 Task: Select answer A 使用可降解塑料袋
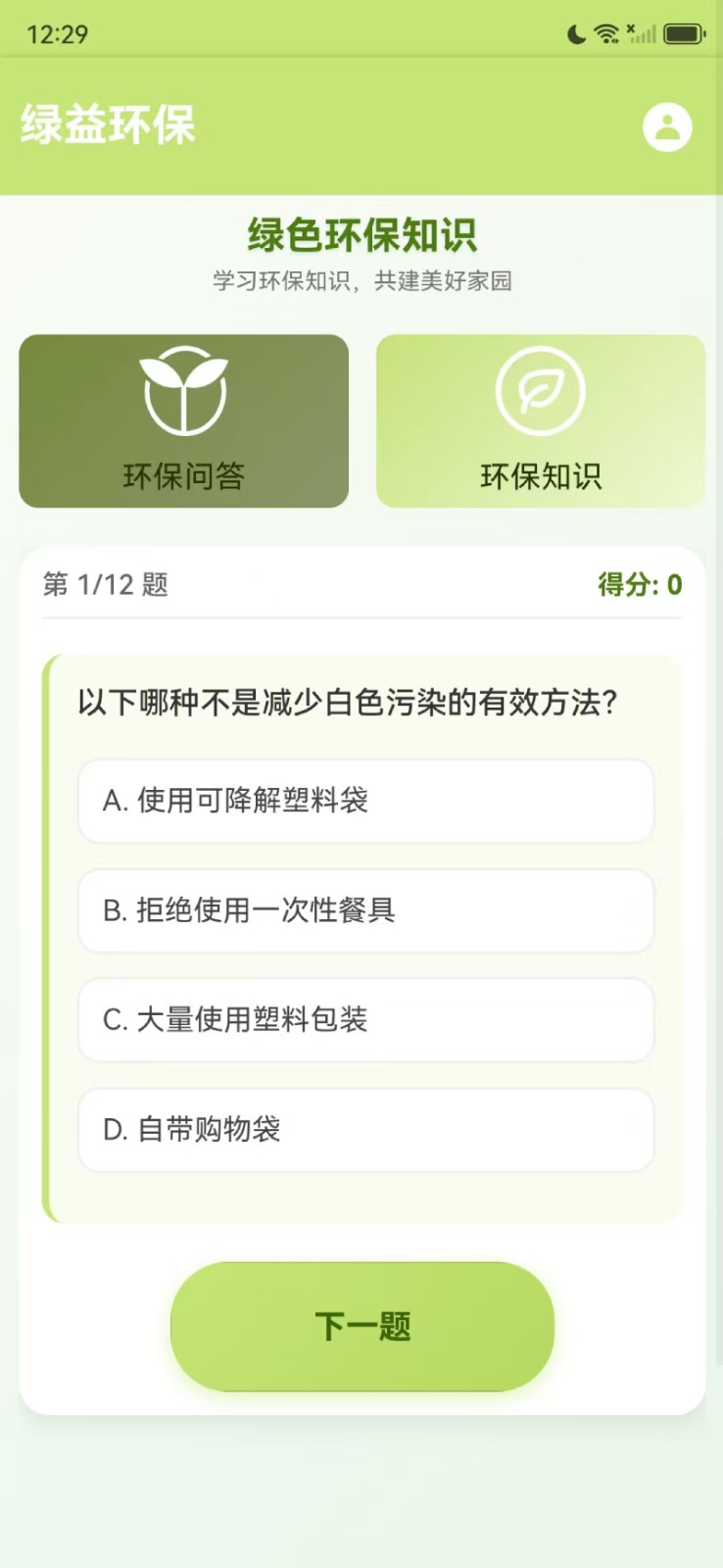coord(366,801)
